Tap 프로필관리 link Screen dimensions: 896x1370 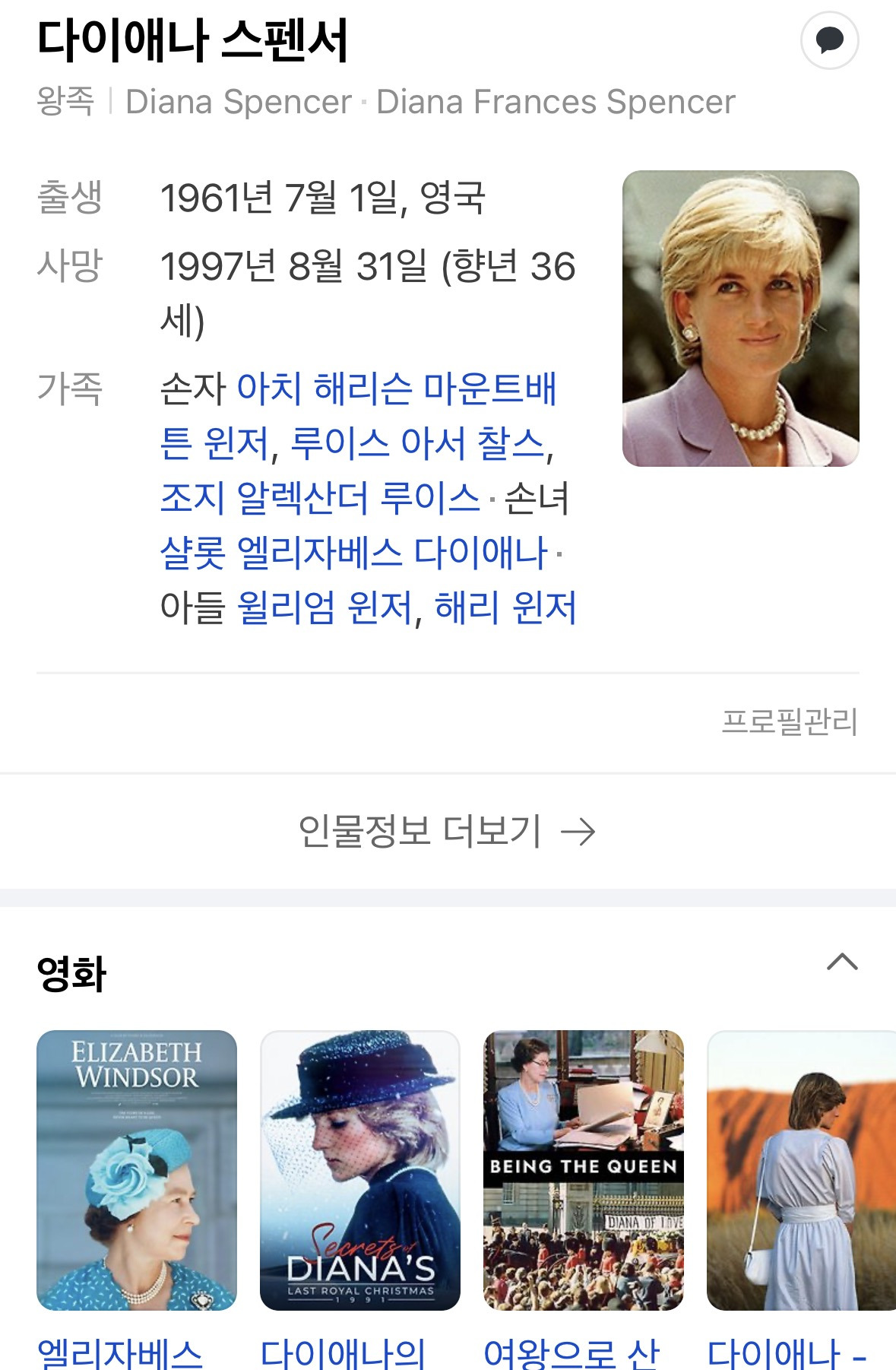pos(790,721)
